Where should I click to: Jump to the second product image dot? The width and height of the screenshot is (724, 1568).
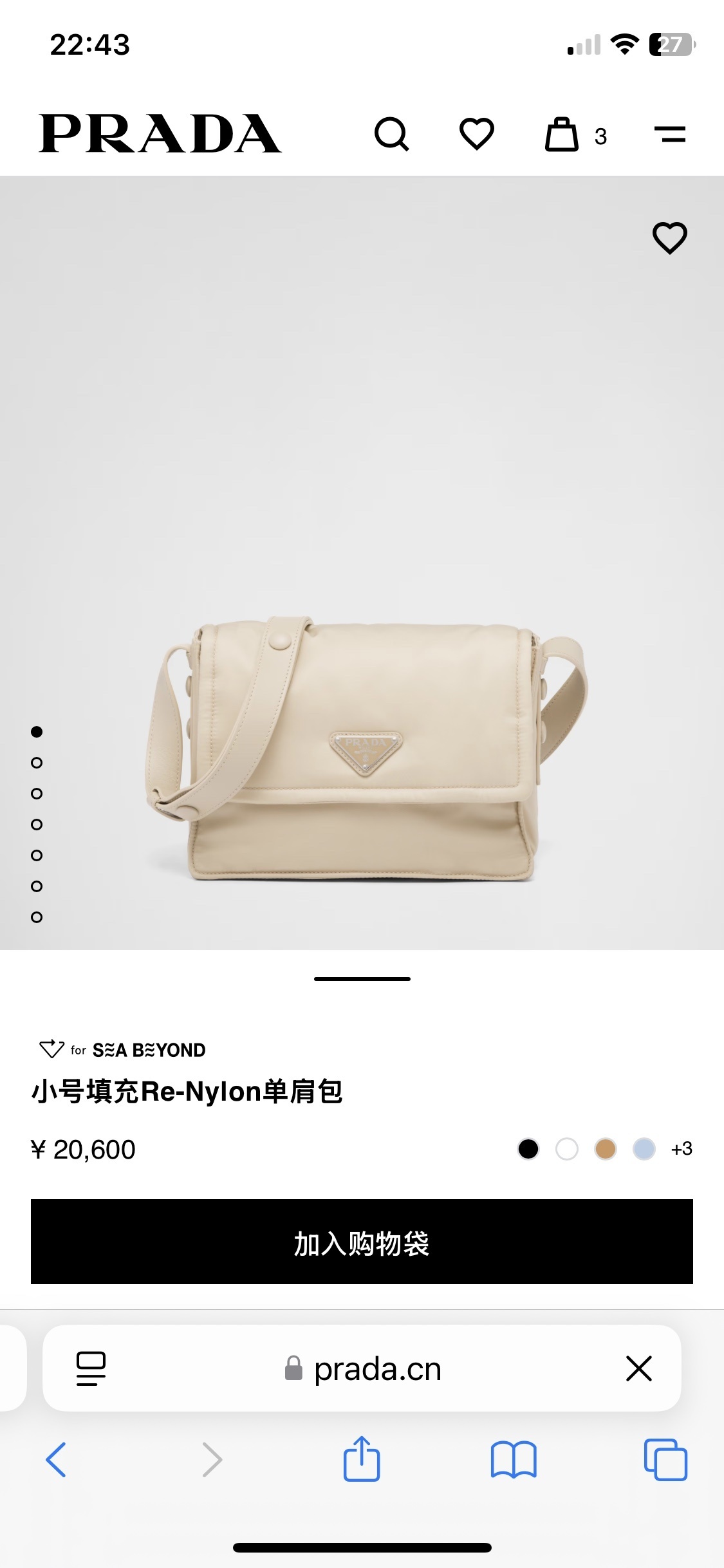37,763
